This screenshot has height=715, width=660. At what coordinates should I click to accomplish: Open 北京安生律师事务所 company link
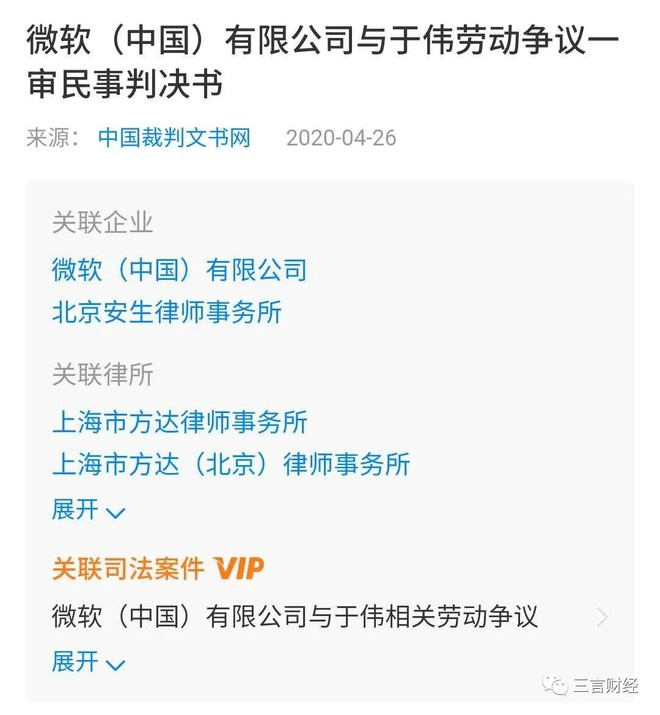[x=167, y=312]
